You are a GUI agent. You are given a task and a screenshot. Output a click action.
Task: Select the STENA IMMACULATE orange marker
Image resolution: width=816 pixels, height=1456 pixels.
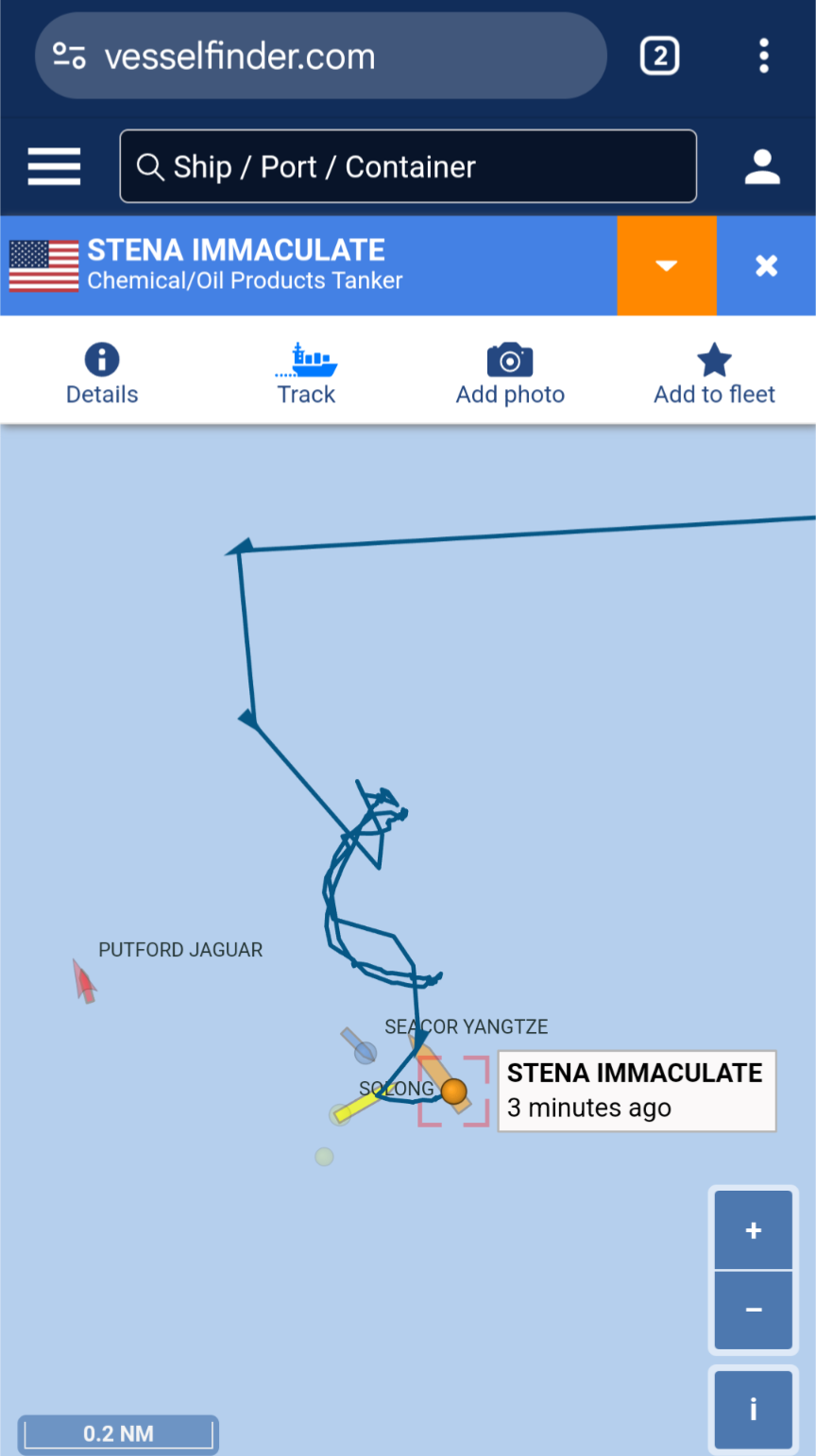[454, 1092]
